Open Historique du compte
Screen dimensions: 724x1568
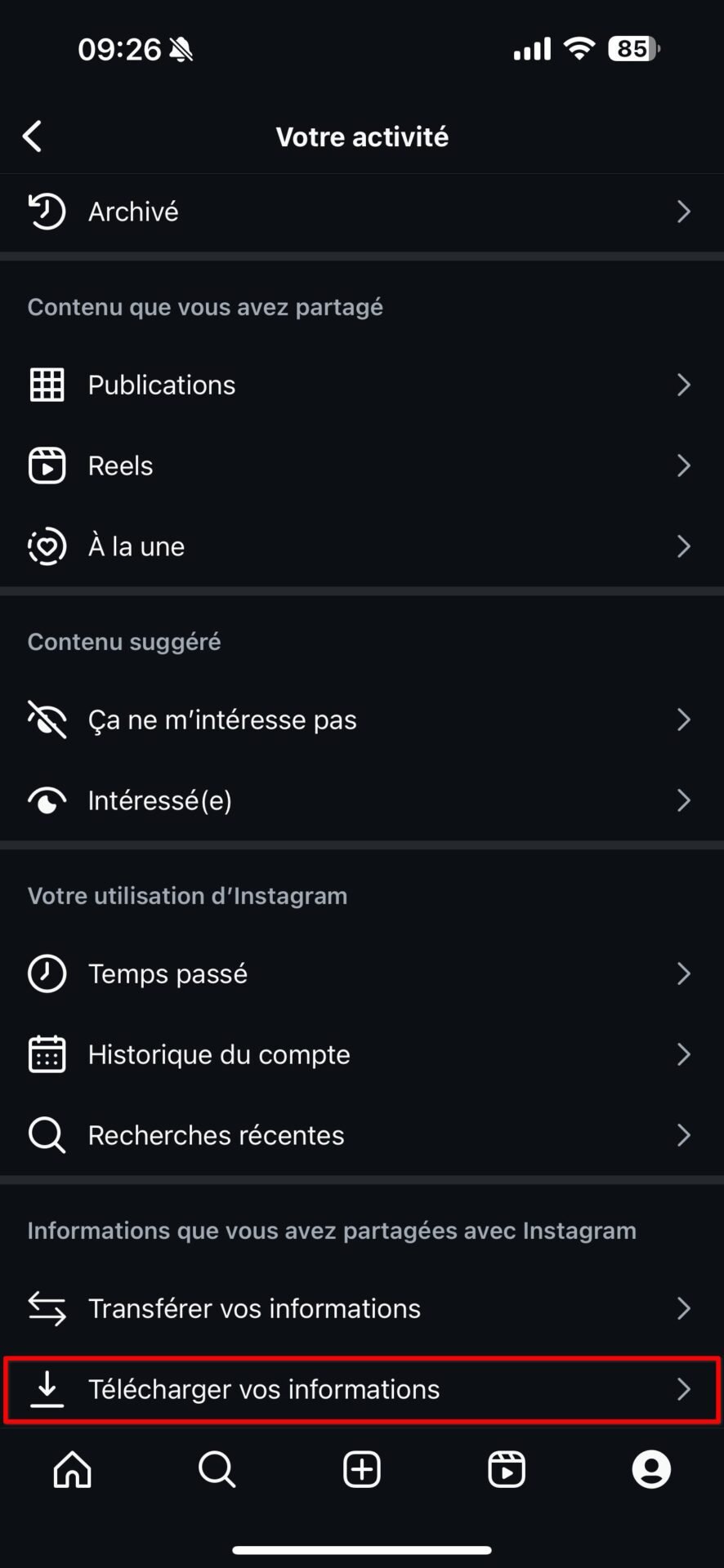pos(362,1054)
